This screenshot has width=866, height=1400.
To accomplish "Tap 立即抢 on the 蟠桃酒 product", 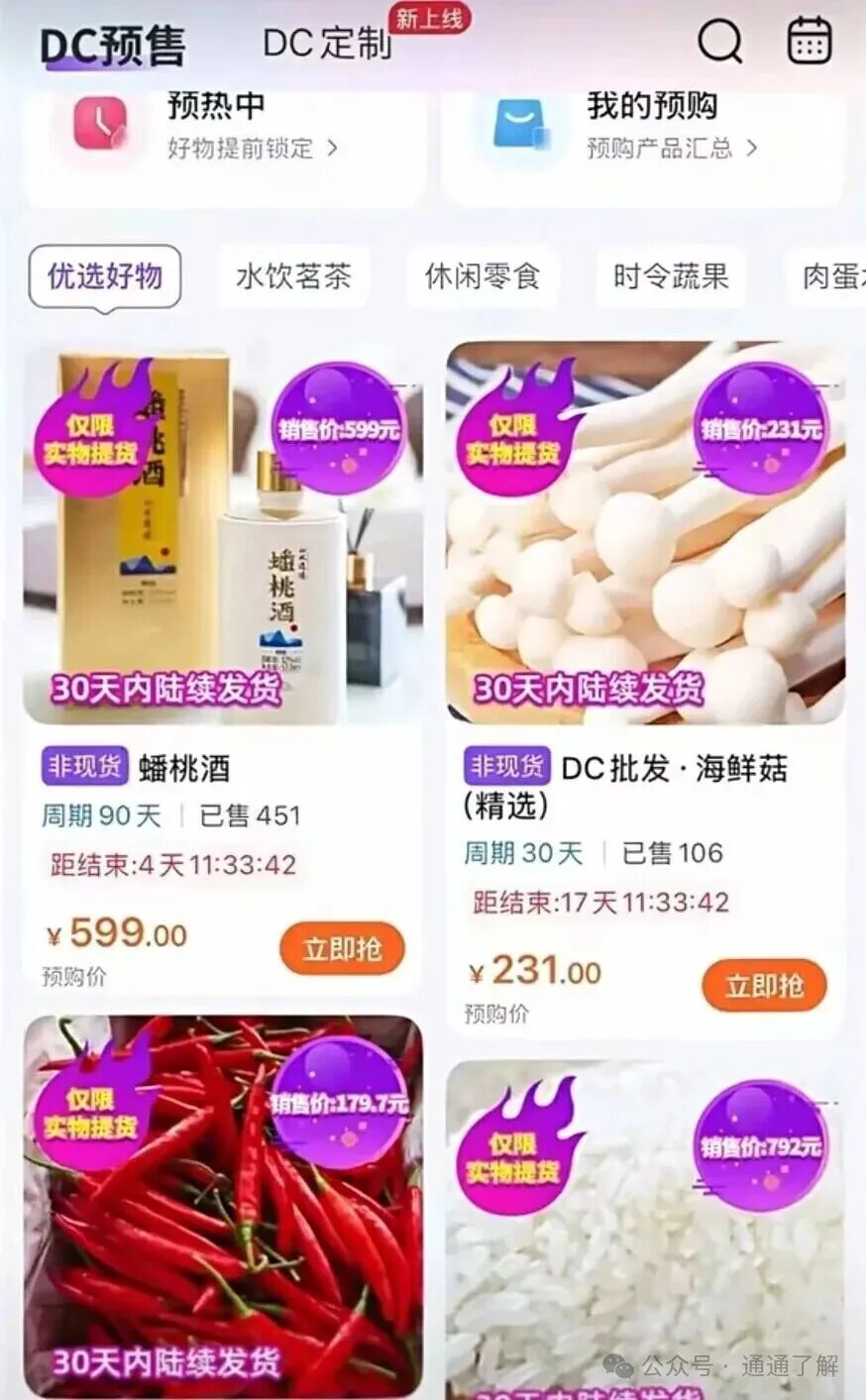I will (341, 948).
